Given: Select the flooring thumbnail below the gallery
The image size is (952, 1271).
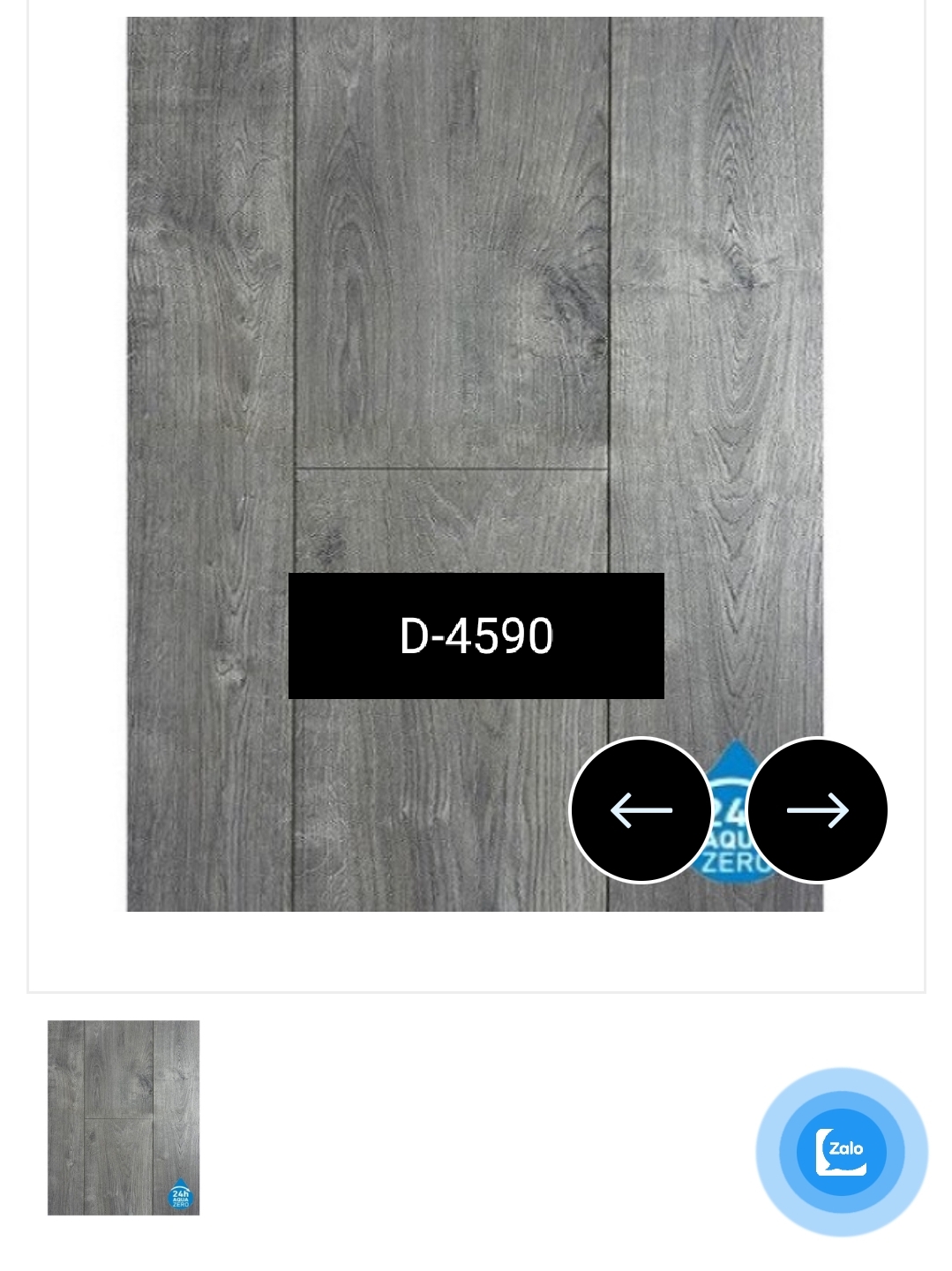Looking at the screenshot, I should tap(124, 1117).
